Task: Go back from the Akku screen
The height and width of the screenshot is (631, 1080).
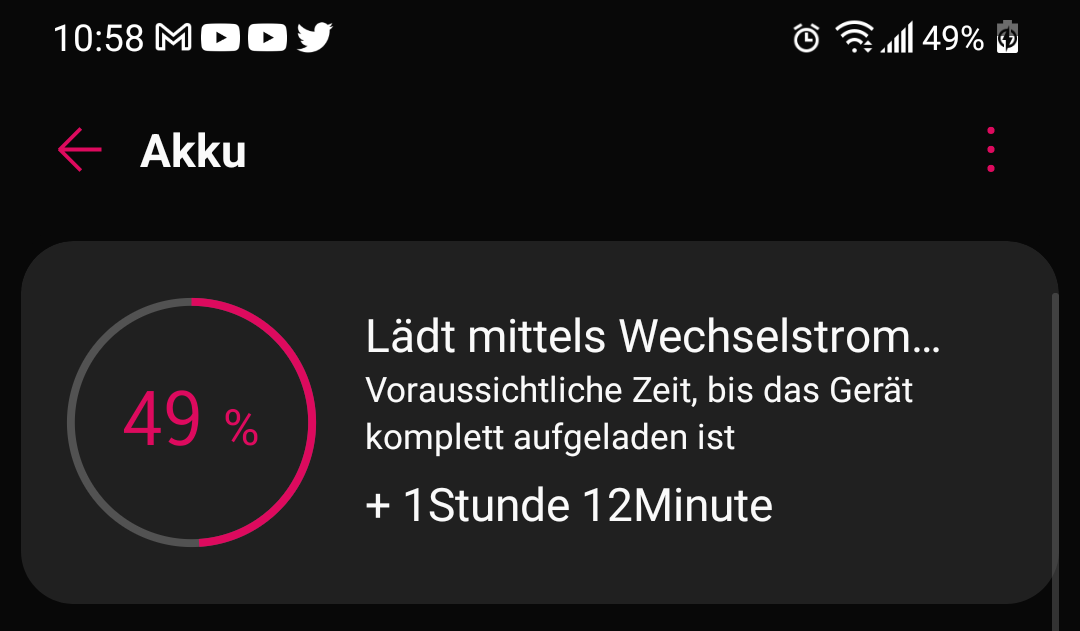Action: click(79, 150)
